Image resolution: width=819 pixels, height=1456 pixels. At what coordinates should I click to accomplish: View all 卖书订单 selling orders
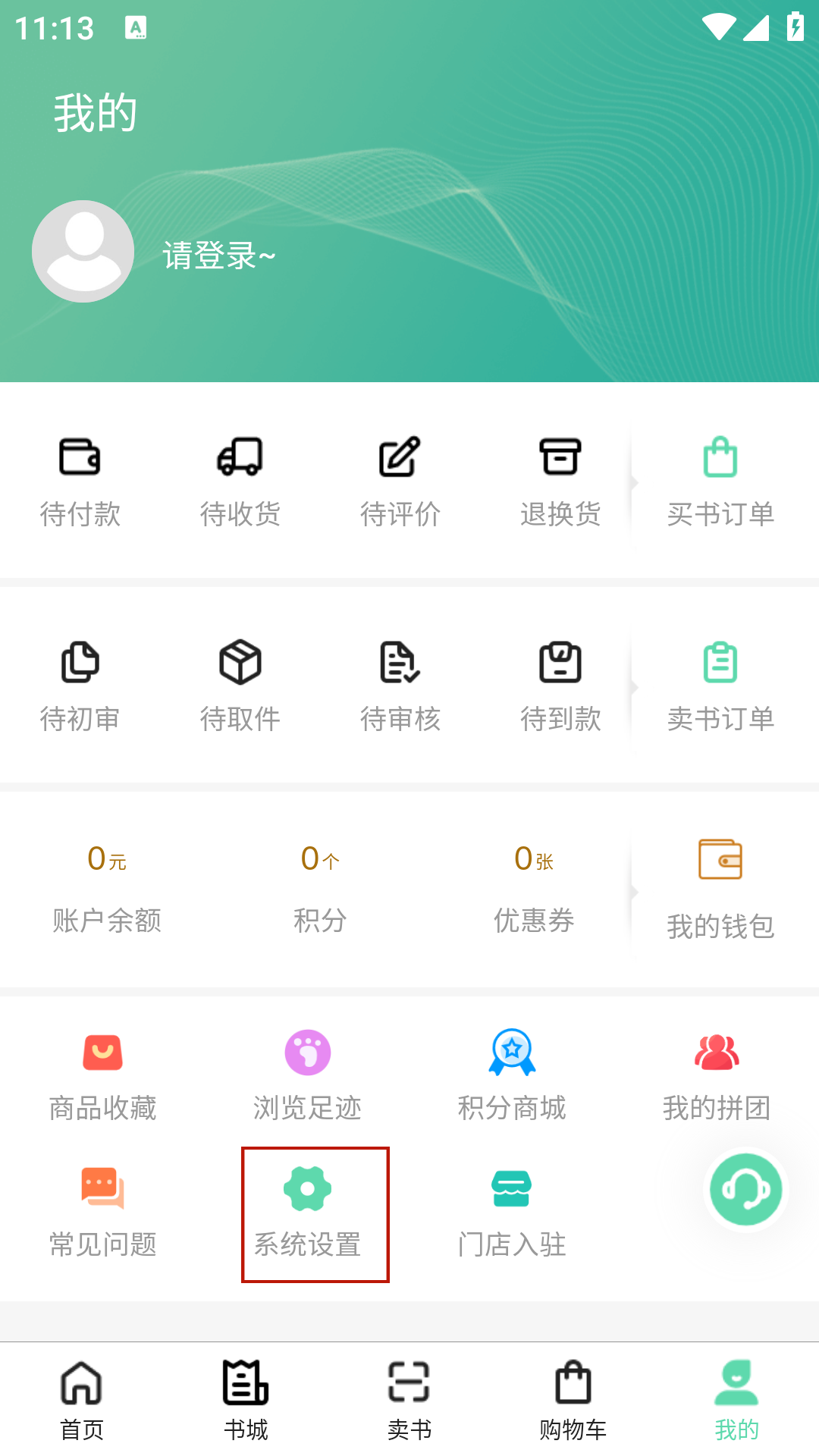tap(720, 686)
